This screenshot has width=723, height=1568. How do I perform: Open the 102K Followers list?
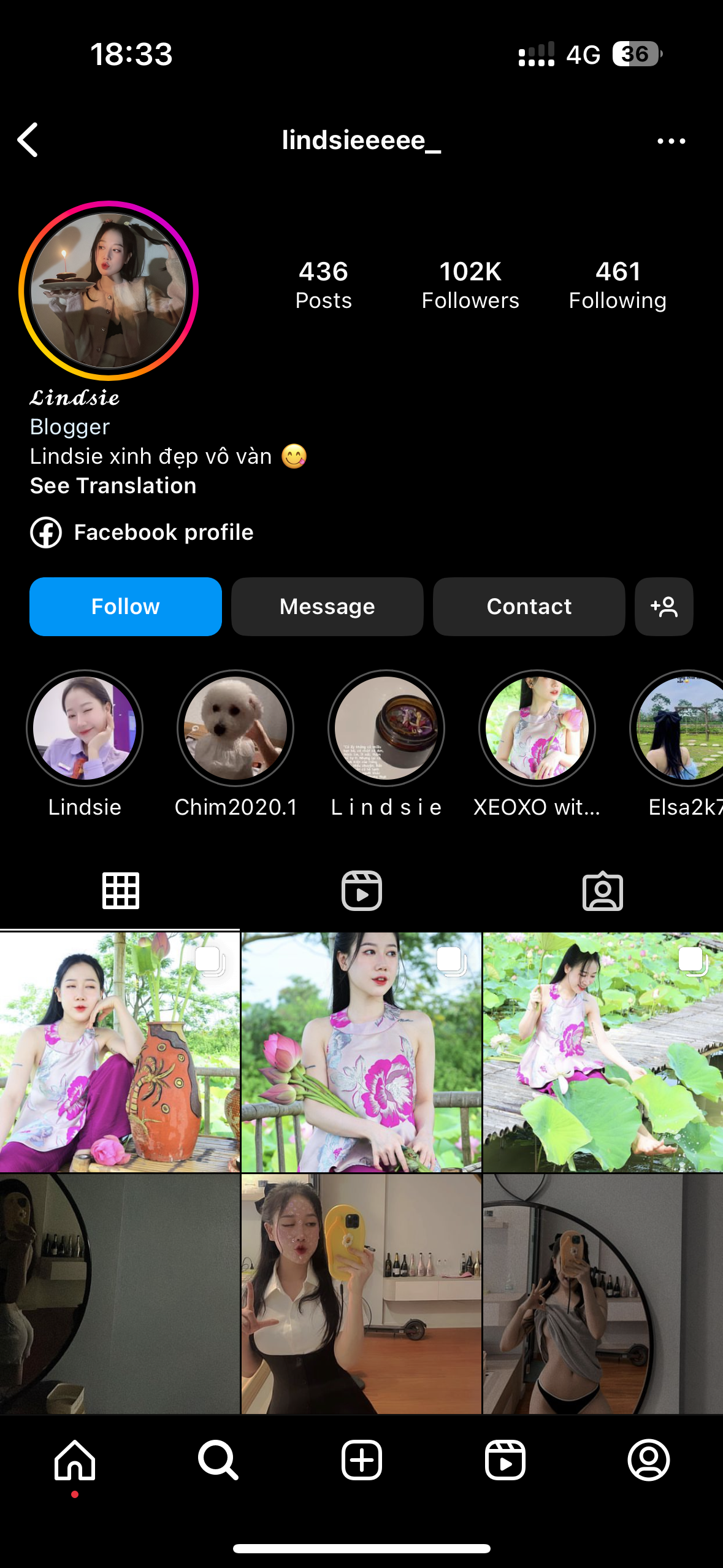pyautogui.click(x=470, y=285)
